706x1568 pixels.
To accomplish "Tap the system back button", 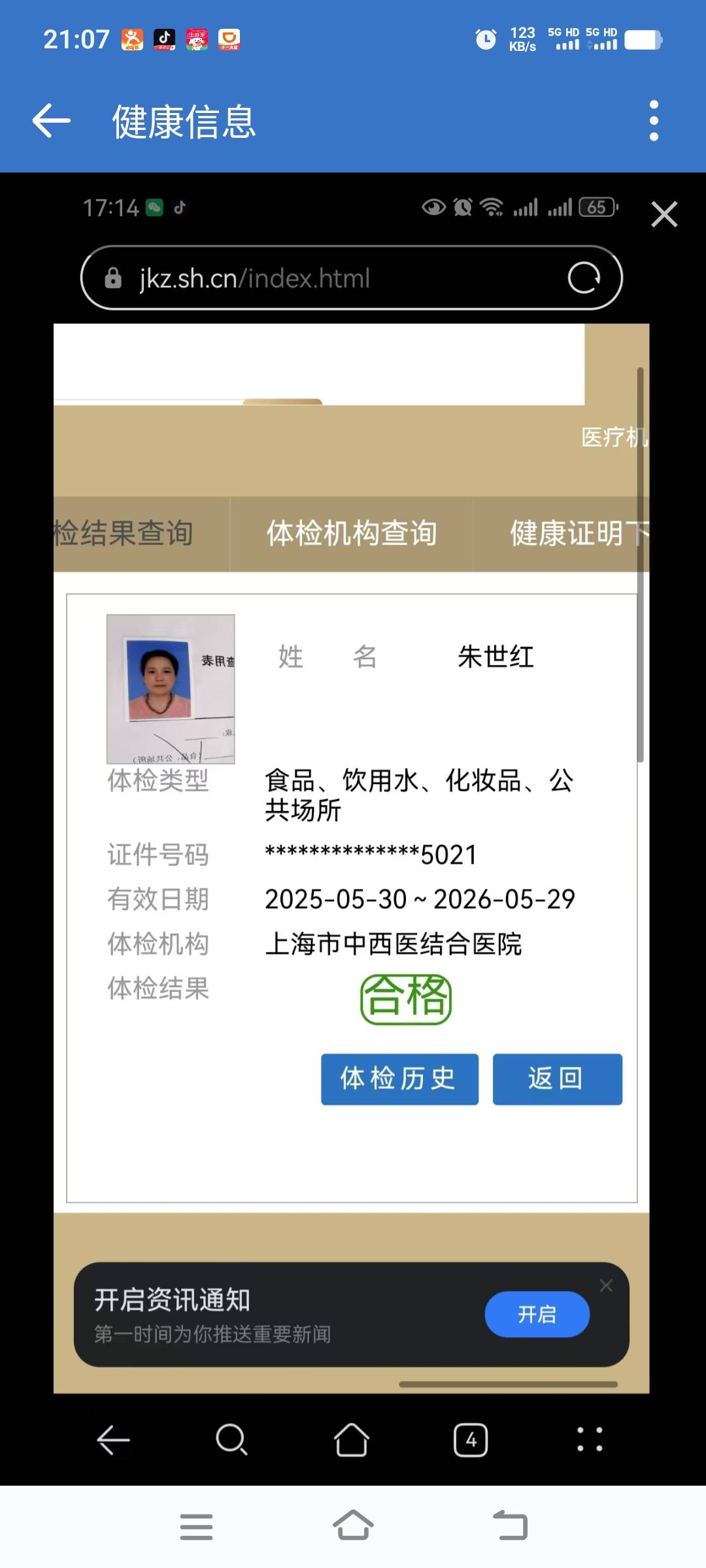I will (510, 1526).
